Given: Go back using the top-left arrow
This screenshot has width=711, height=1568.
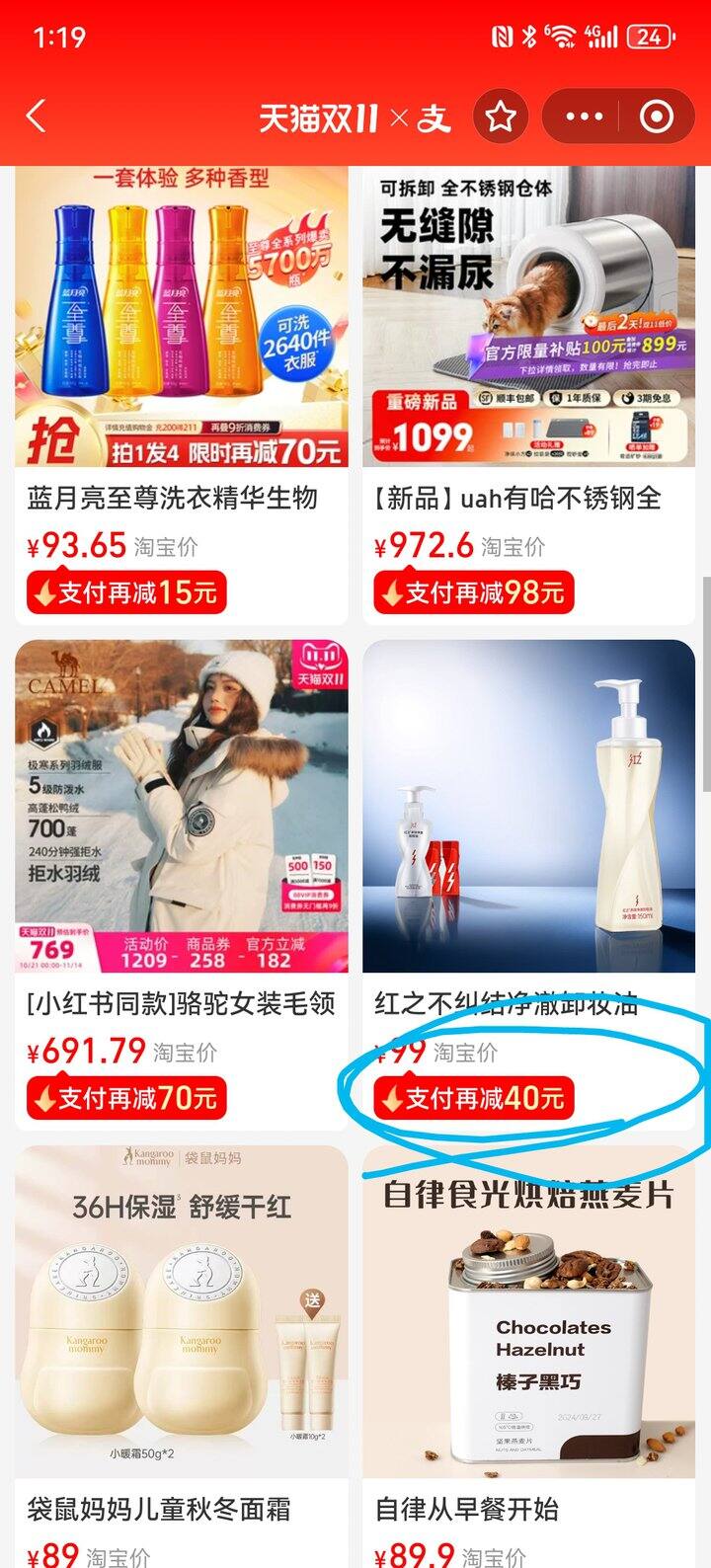Looking at the screenshot, I should click(37, 117).
